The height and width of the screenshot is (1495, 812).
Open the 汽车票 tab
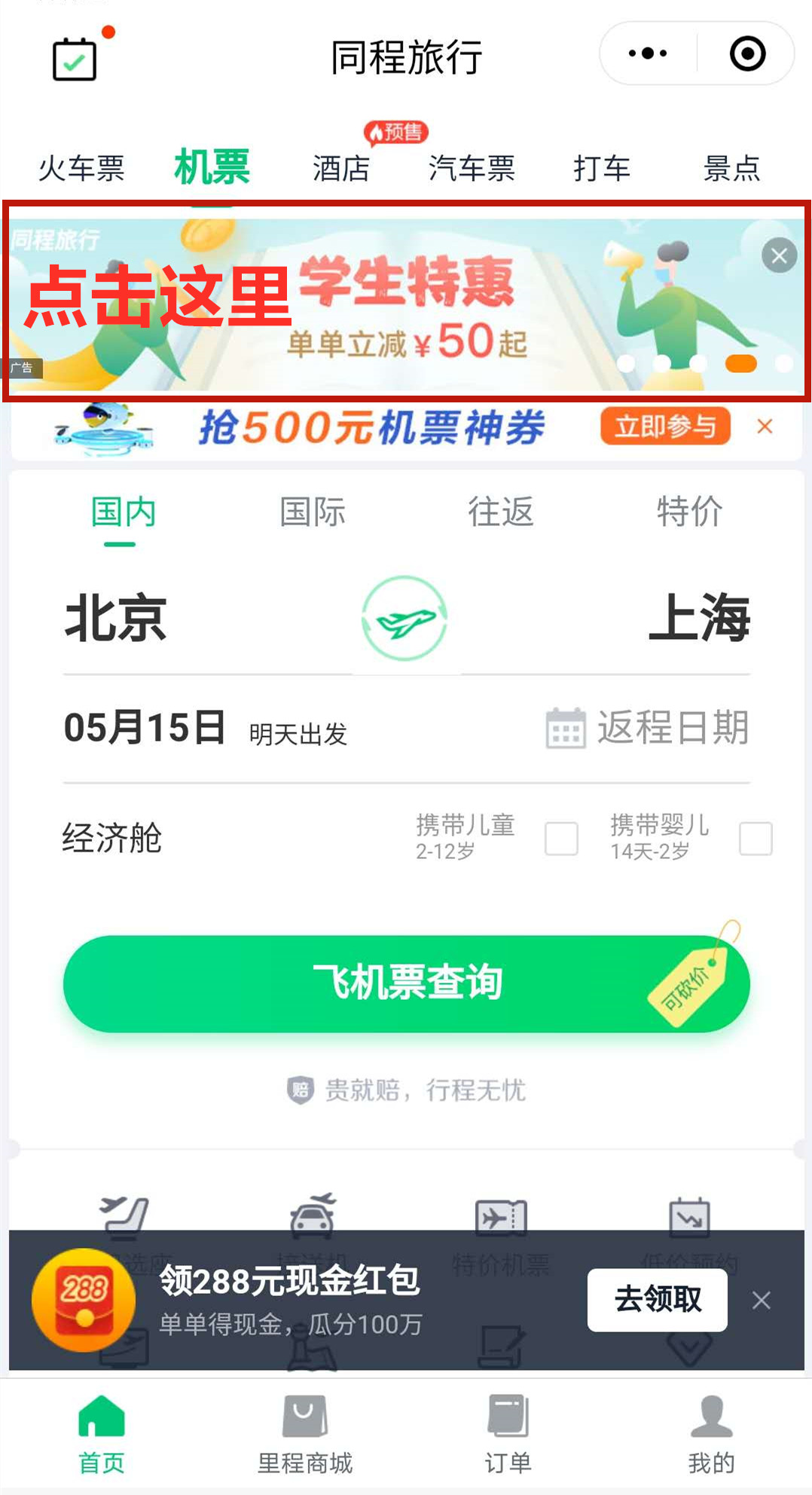472,167
